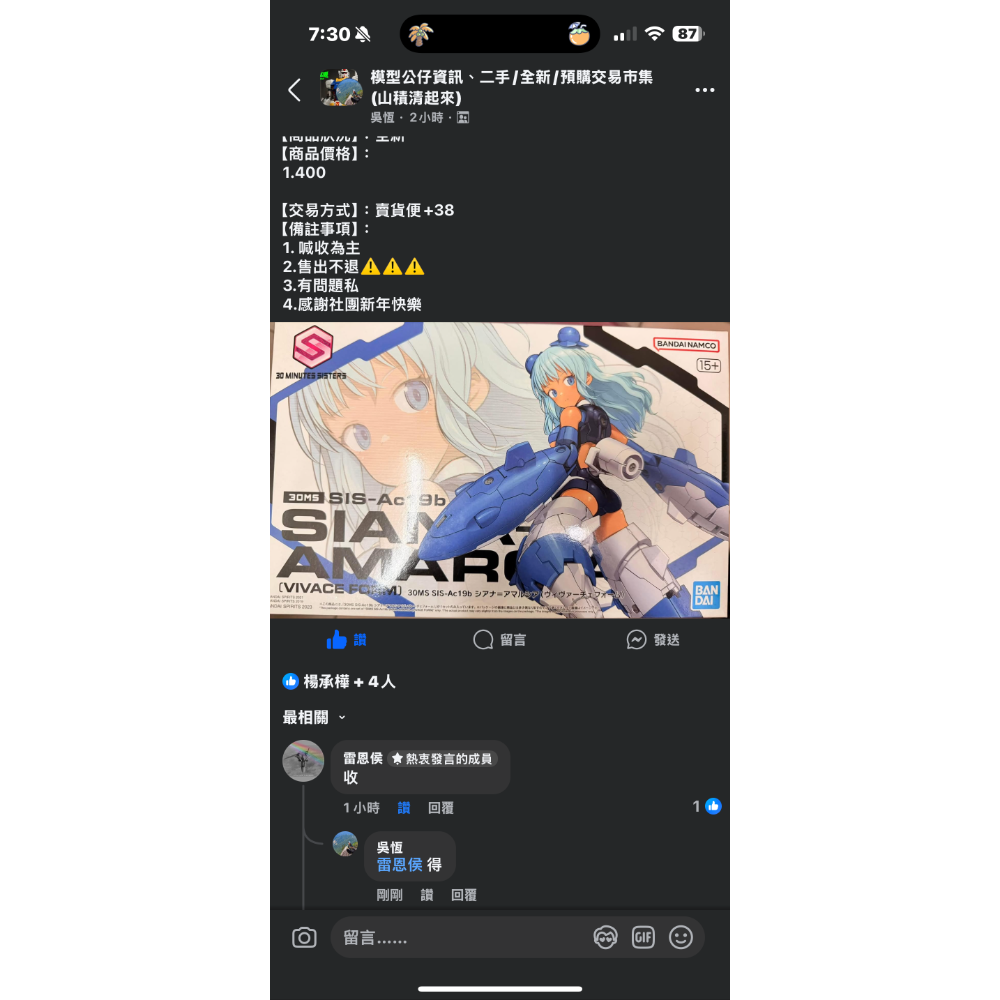Open the avatar sticker icon in the comment bar
Viewport: 1000px width, 1000px height.
(x=605, y=938)
